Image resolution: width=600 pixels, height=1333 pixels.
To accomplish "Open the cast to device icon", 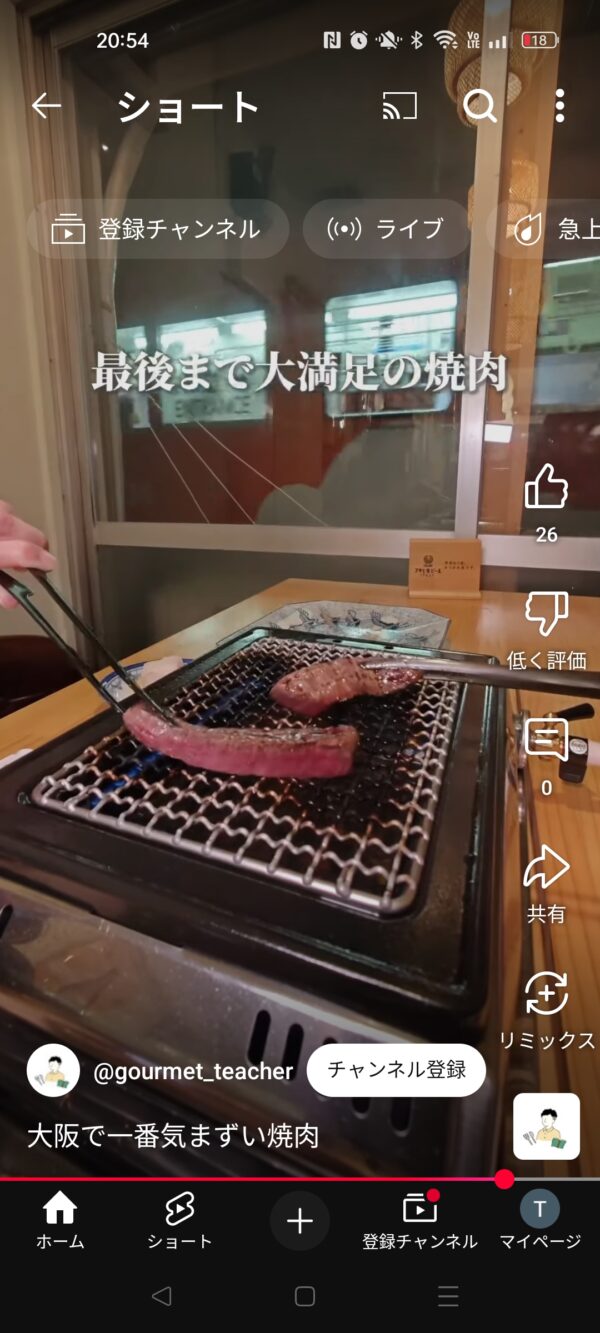I will (x=399, y=106).
